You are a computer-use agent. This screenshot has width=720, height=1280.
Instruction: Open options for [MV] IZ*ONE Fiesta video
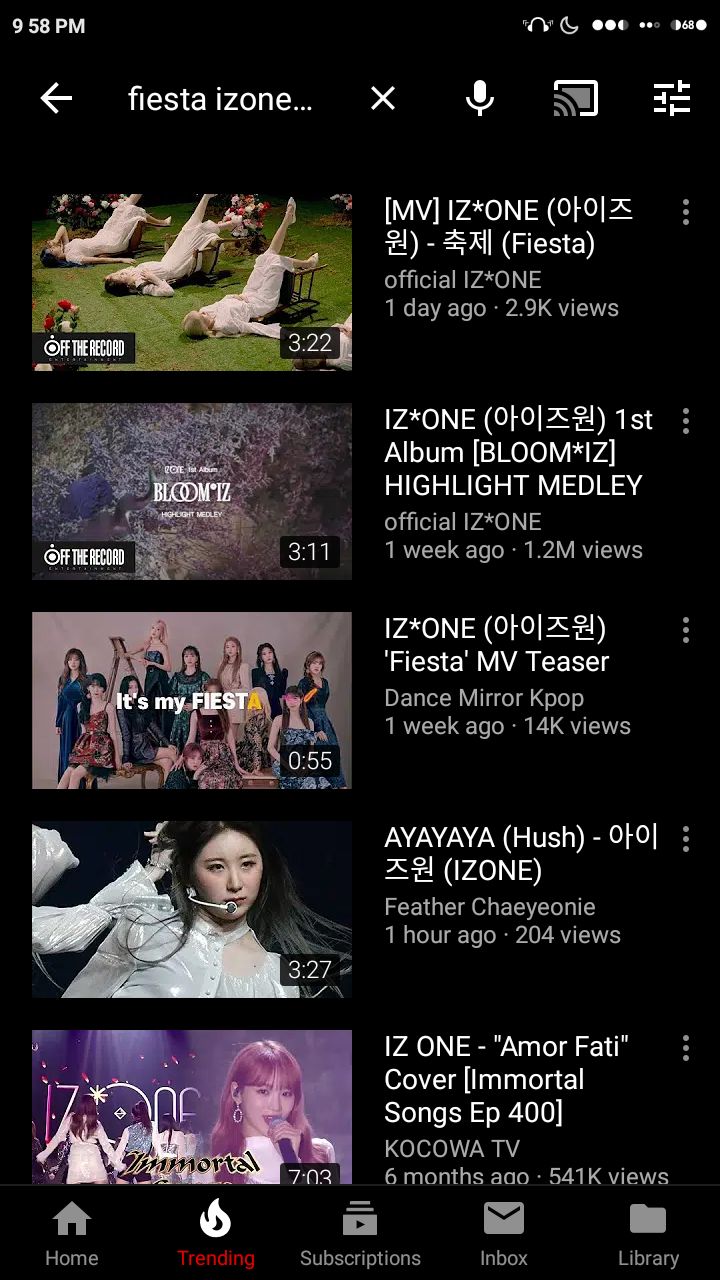[x=685, y=212]
